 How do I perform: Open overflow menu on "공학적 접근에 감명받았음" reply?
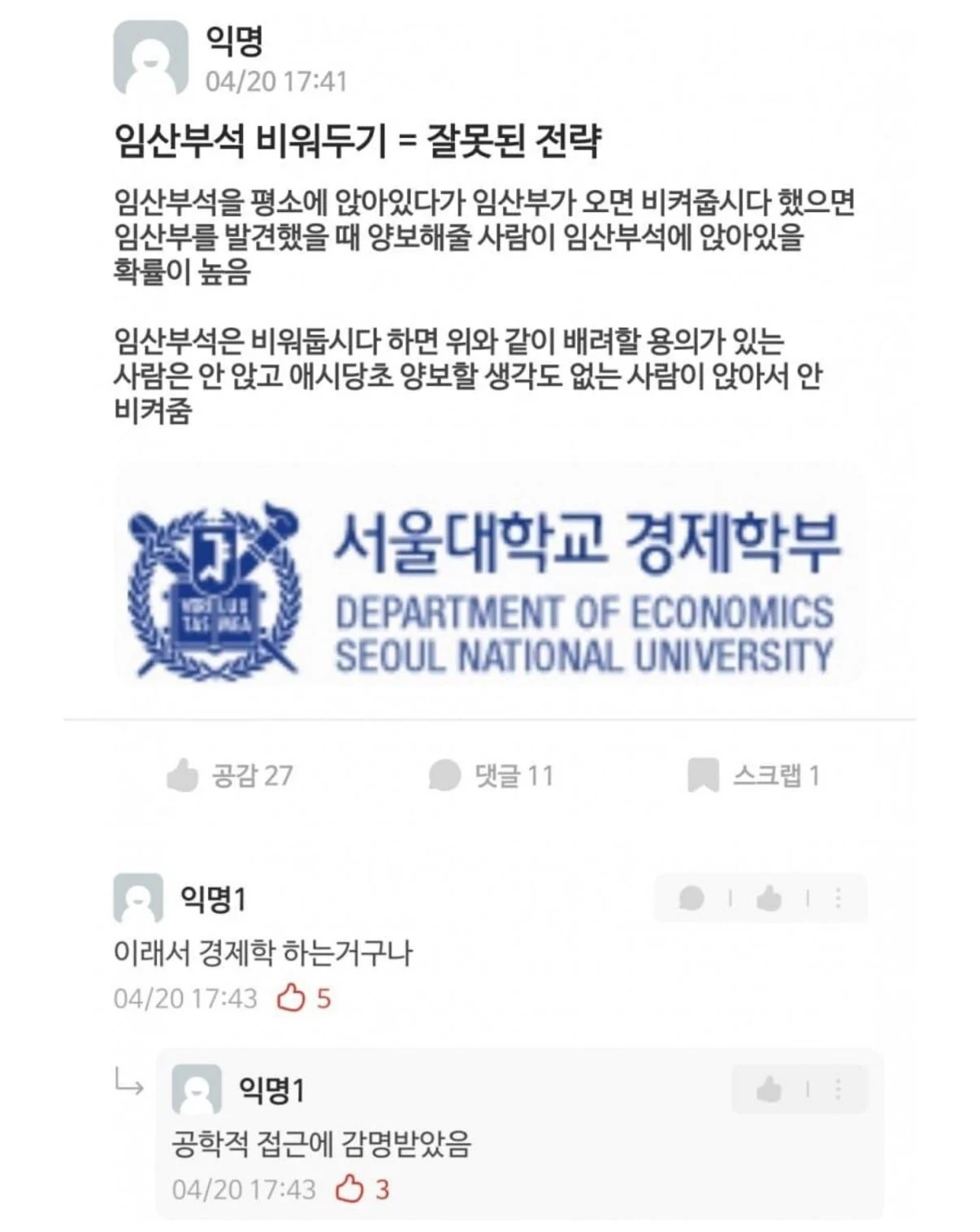pyautogui.click(x=838, y=1089)
